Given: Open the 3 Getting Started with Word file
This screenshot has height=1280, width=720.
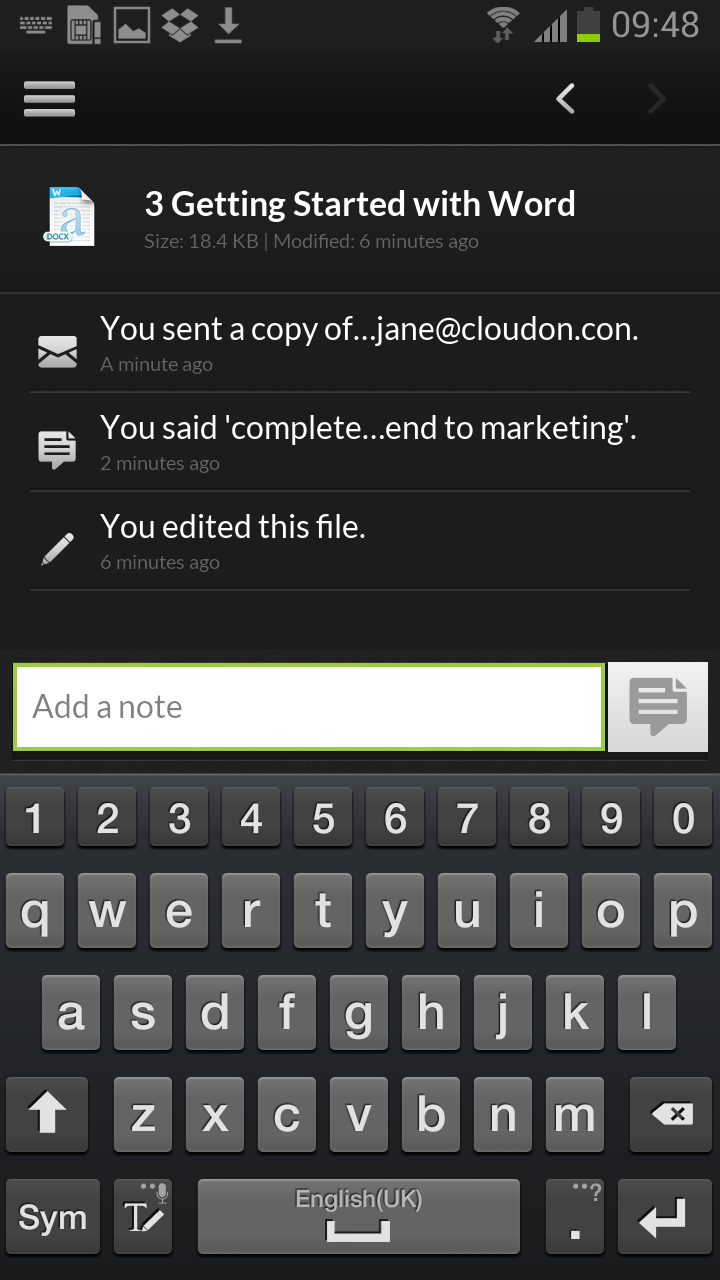Looking at the screenshot, I should pos(360,219).
